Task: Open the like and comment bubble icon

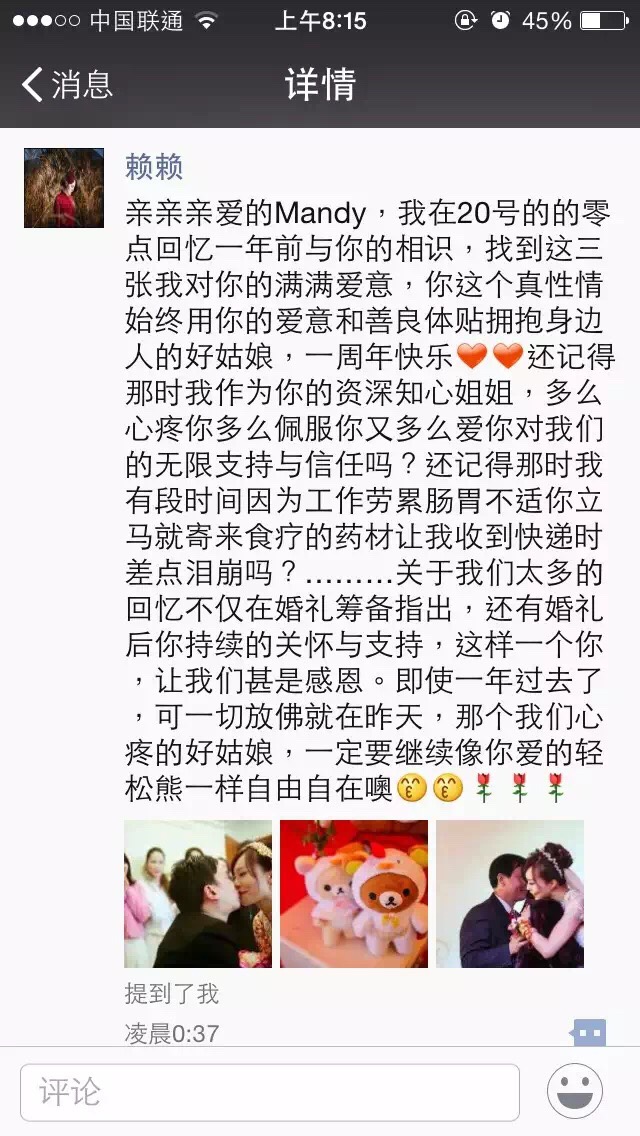Action: (589, 1031)
